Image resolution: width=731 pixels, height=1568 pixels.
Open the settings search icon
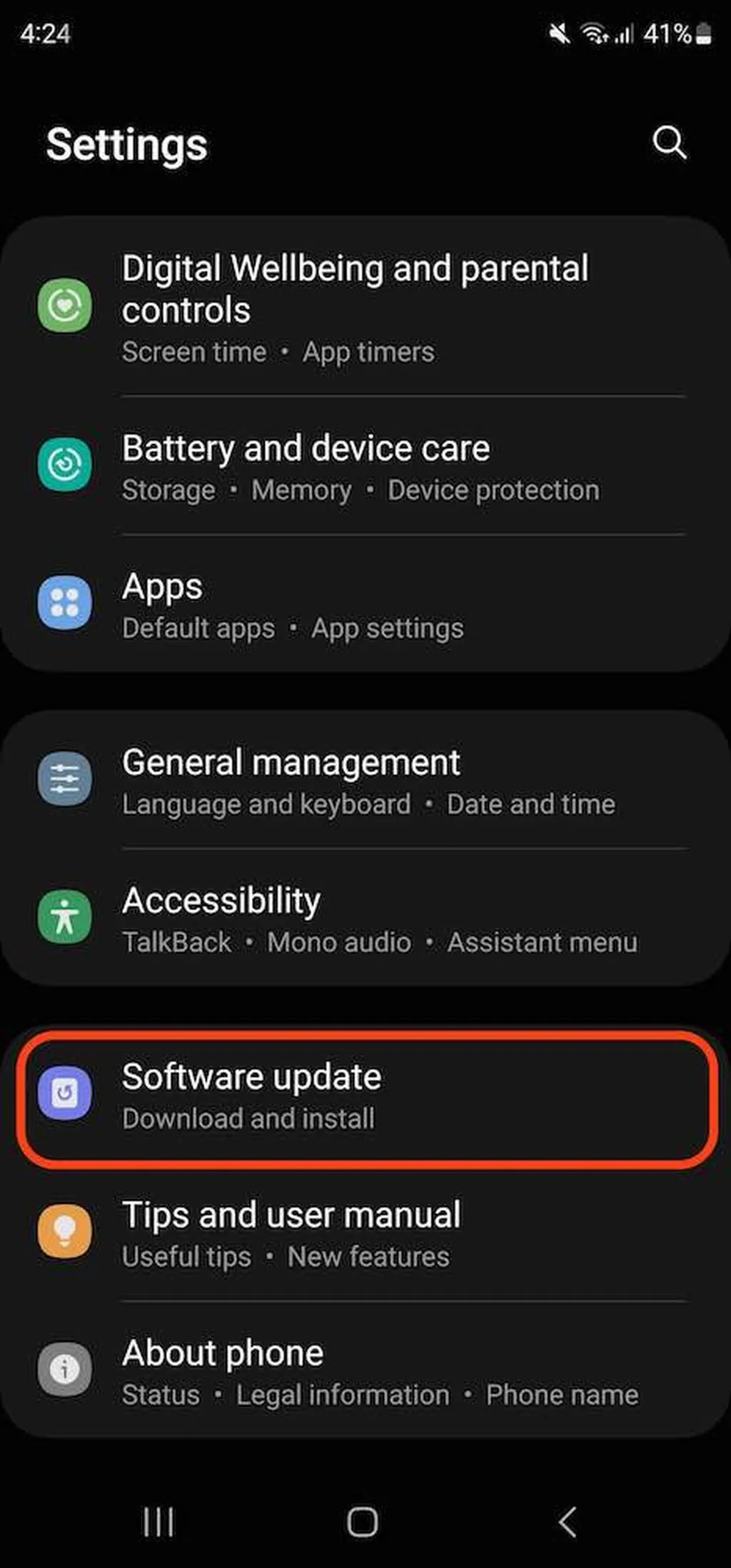[669, 143]
